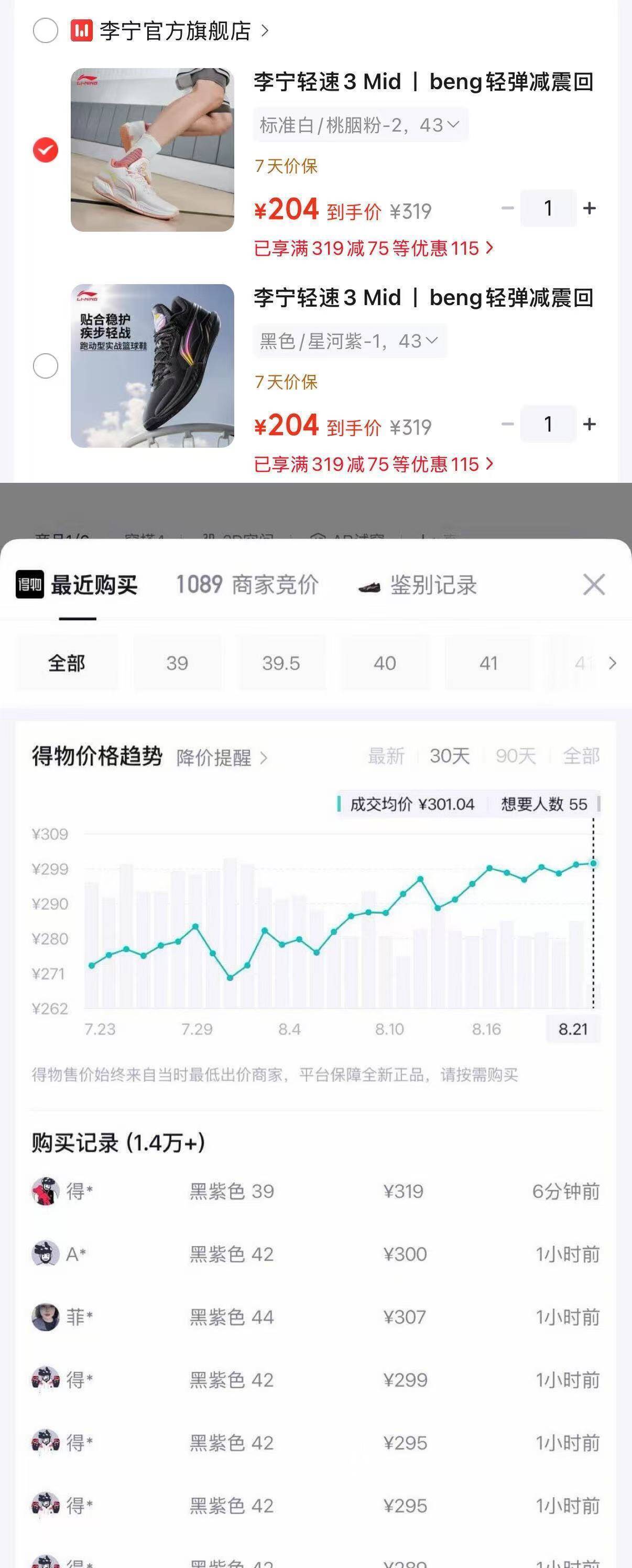Change the 黑色/星河紫-1, 43 variant

[349, 341]
